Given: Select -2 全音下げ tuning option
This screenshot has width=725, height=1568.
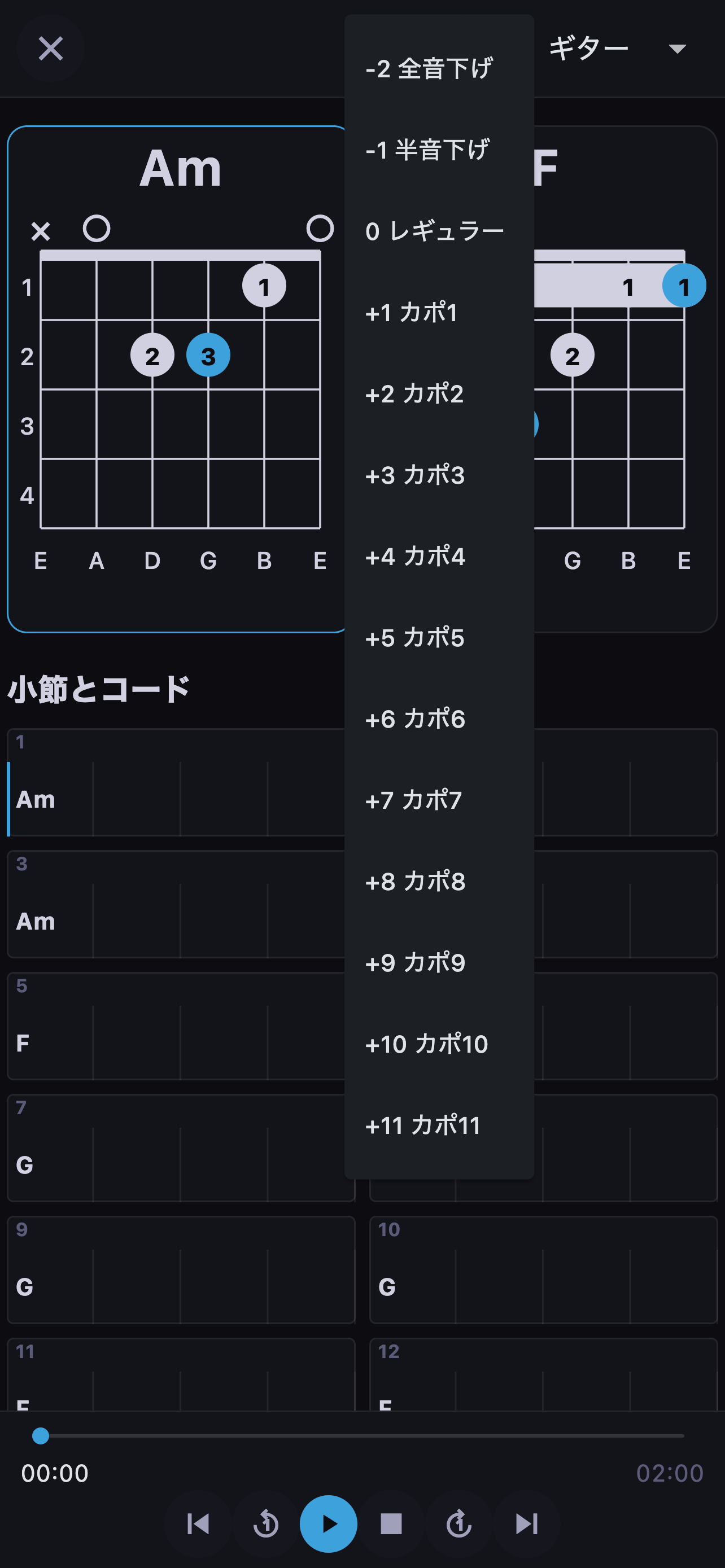Looking at the screenshot, I should tap(439, 69).
